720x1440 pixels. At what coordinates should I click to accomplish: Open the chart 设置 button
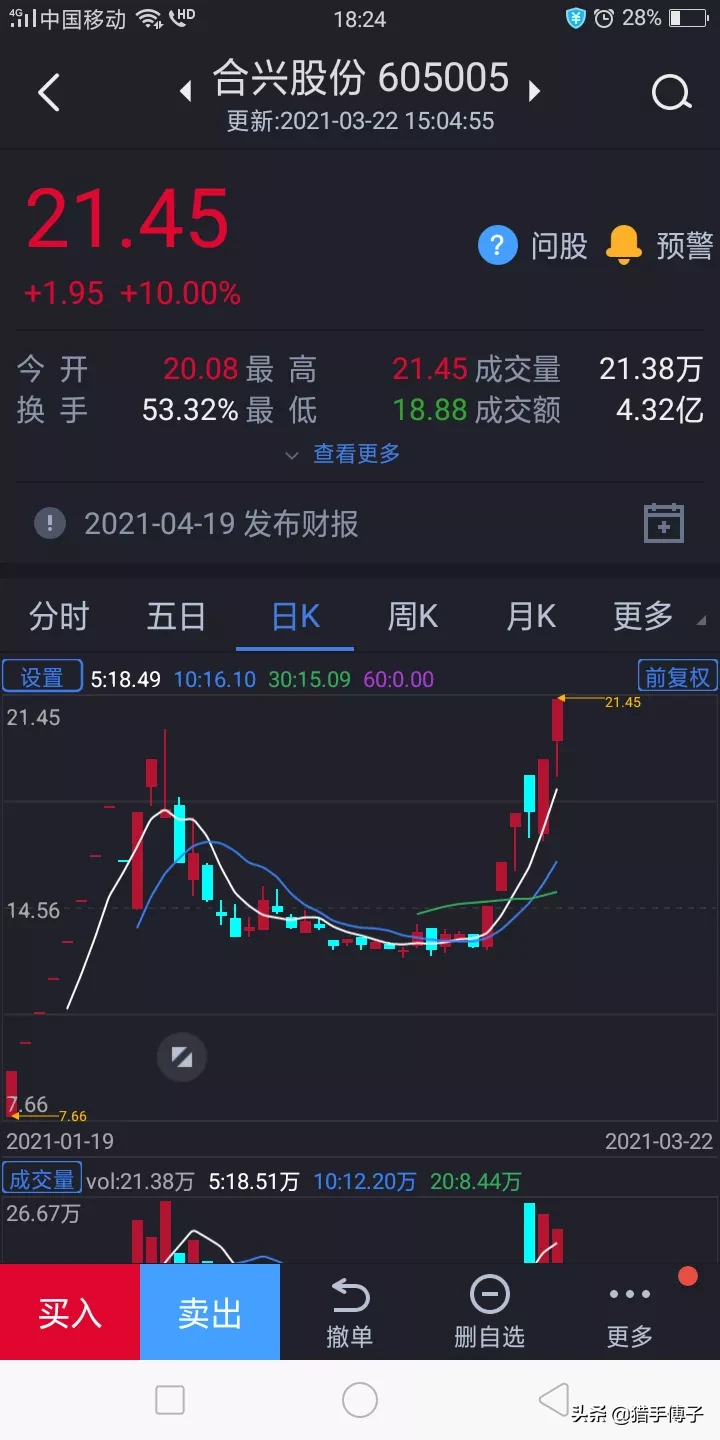click(x=42, y=678)
